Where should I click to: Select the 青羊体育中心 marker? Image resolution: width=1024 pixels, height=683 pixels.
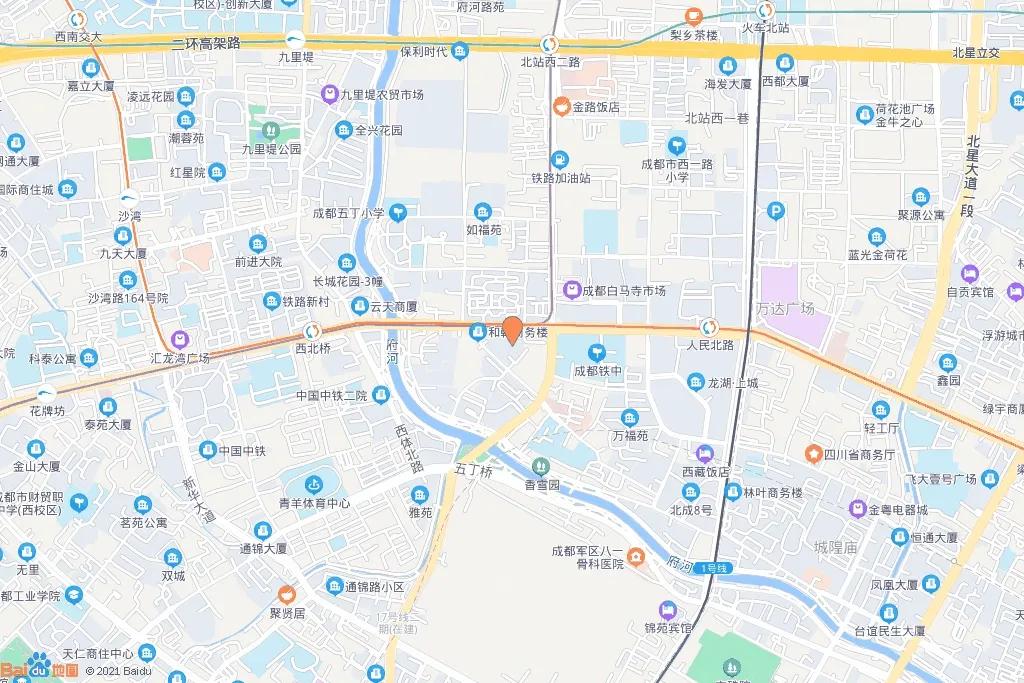coord(314,485)
